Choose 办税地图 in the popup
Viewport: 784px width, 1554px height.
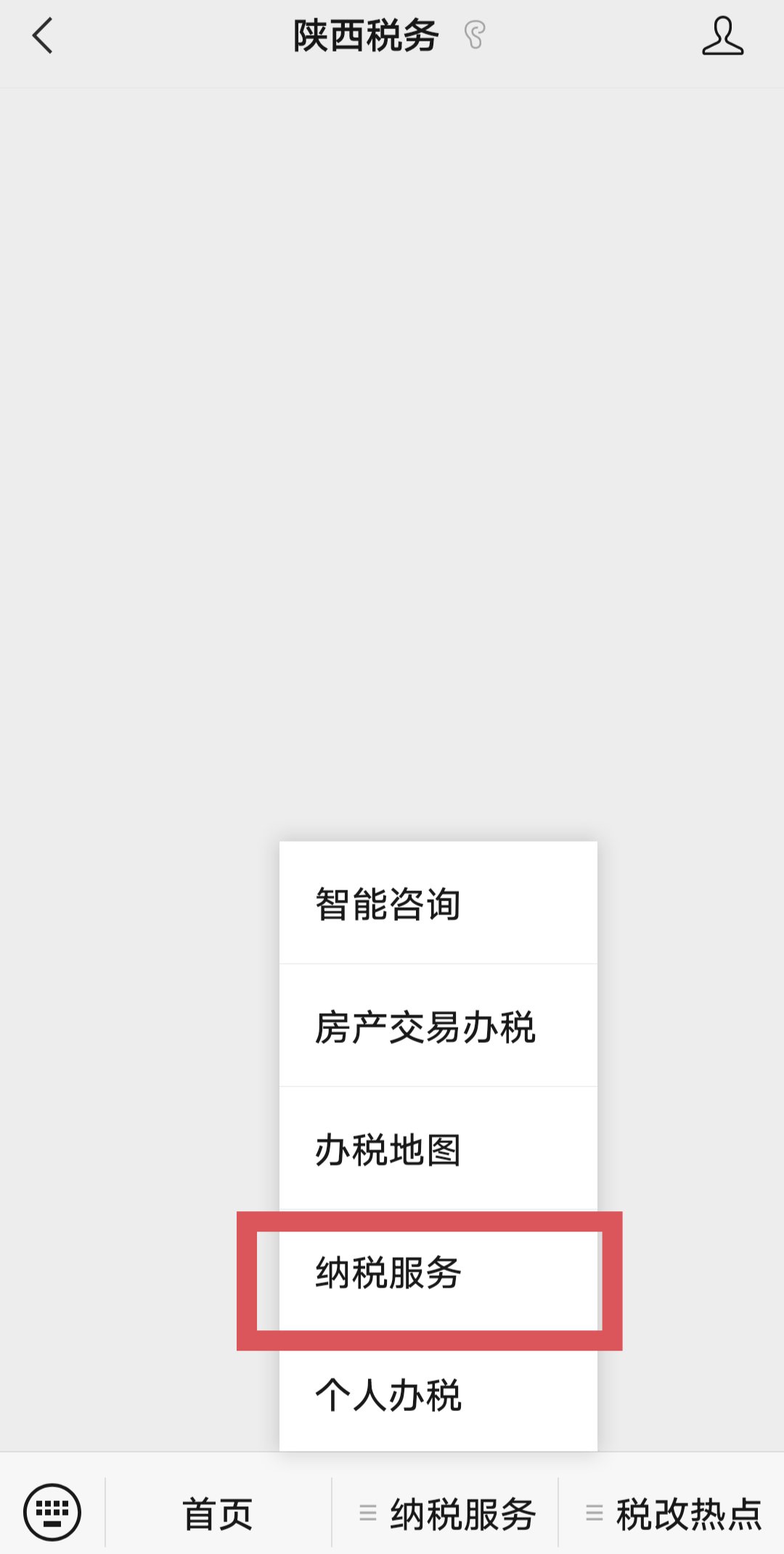(x=438, y=1150)
